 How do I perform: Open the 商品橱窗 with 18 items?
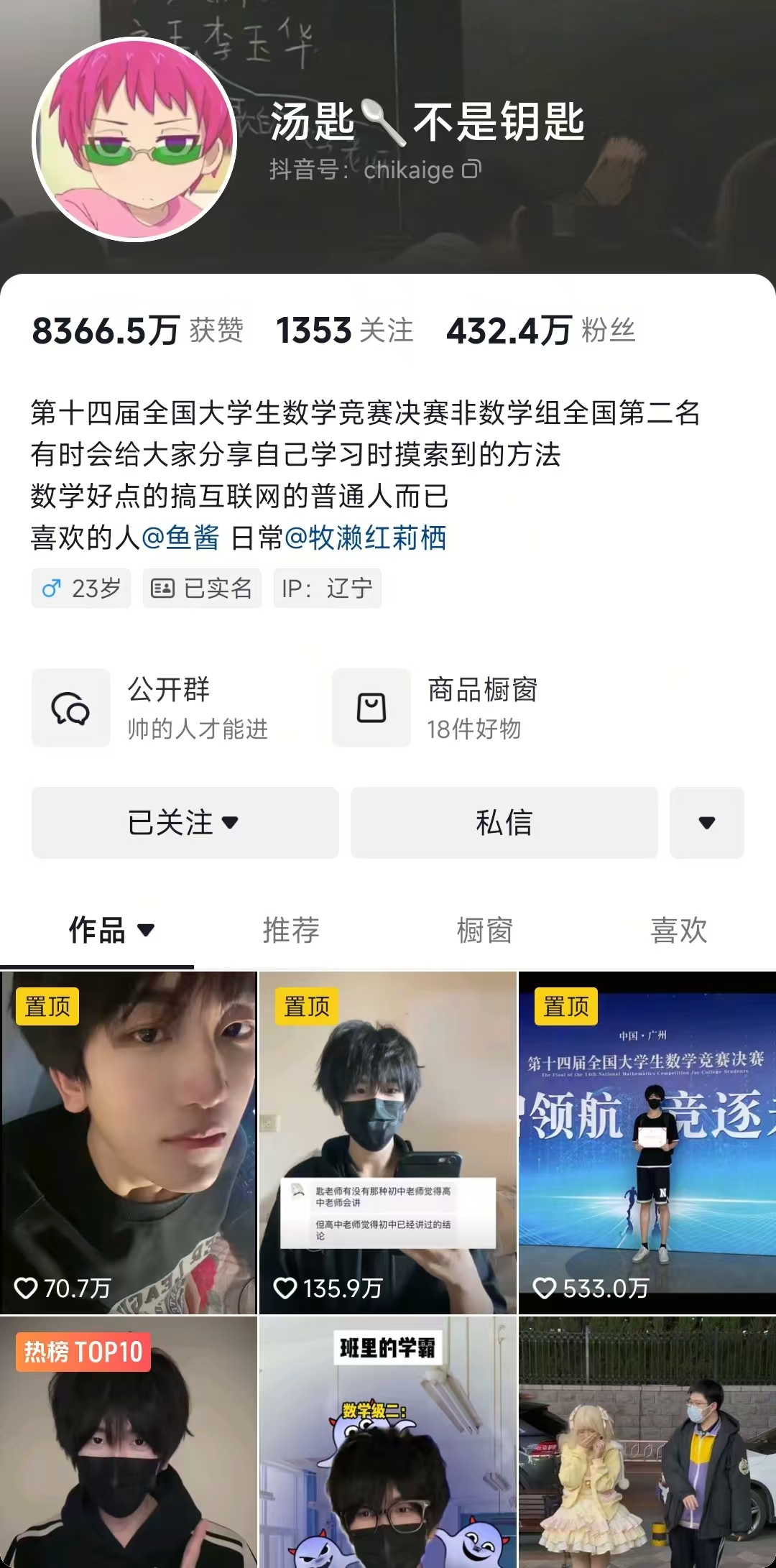point(435,708)
